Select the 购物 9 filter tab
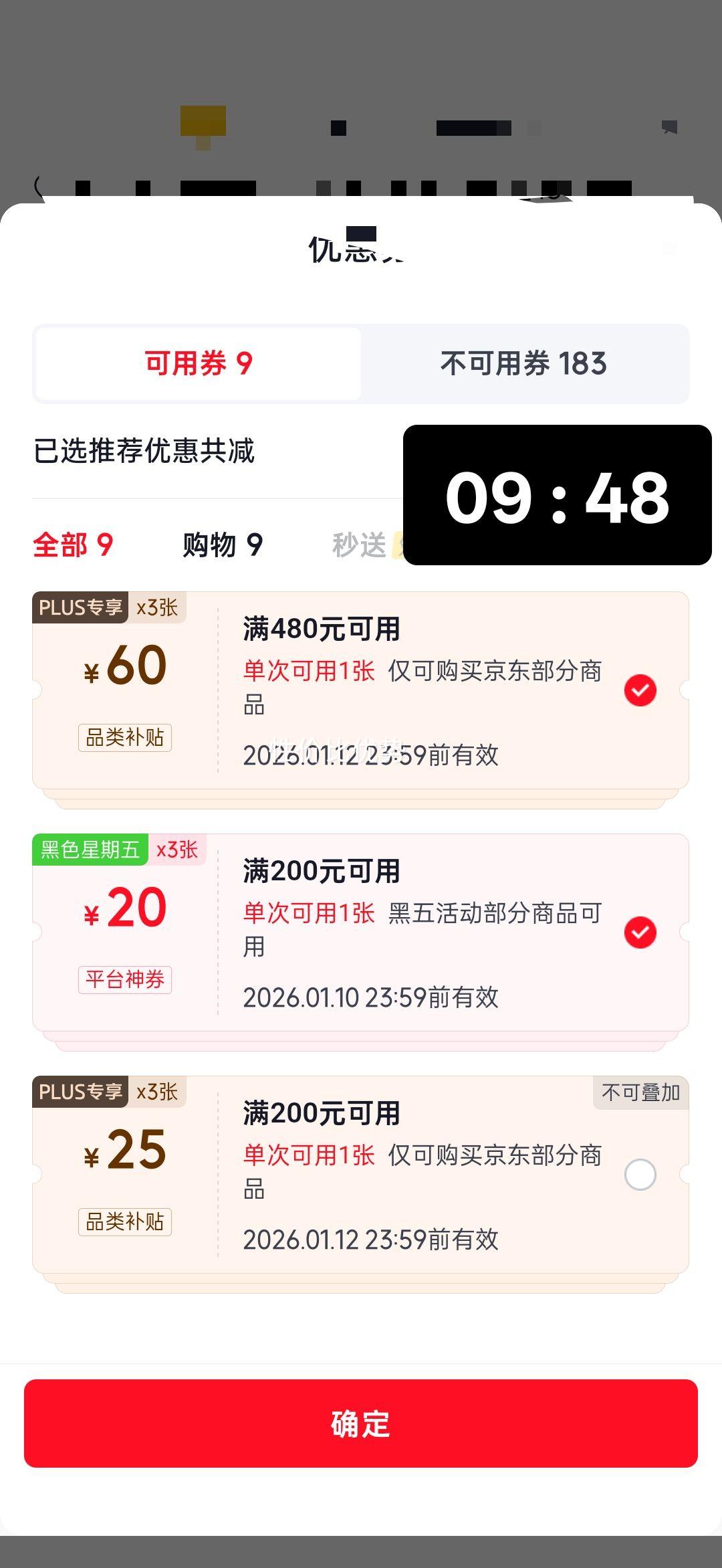This screenshot has width=722, height=1568. point(222,546)
